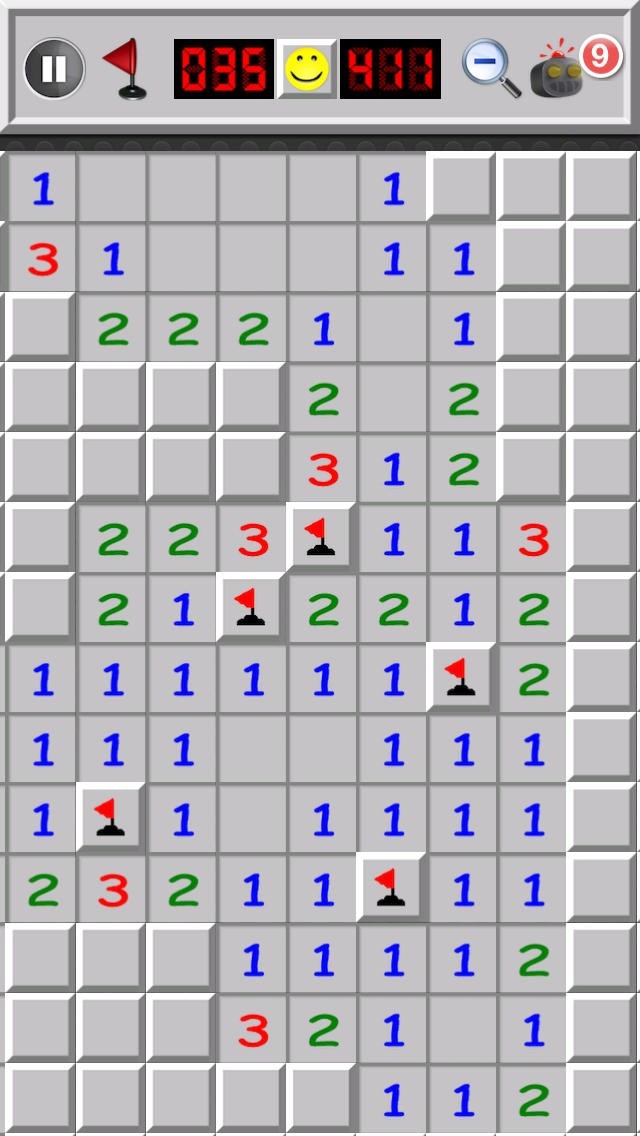Viewport: 640px width, 1136px height.
Task: Reveal the covered cell below the red 3 in first column
Action: pyautogui.click(x=41, y=327)
